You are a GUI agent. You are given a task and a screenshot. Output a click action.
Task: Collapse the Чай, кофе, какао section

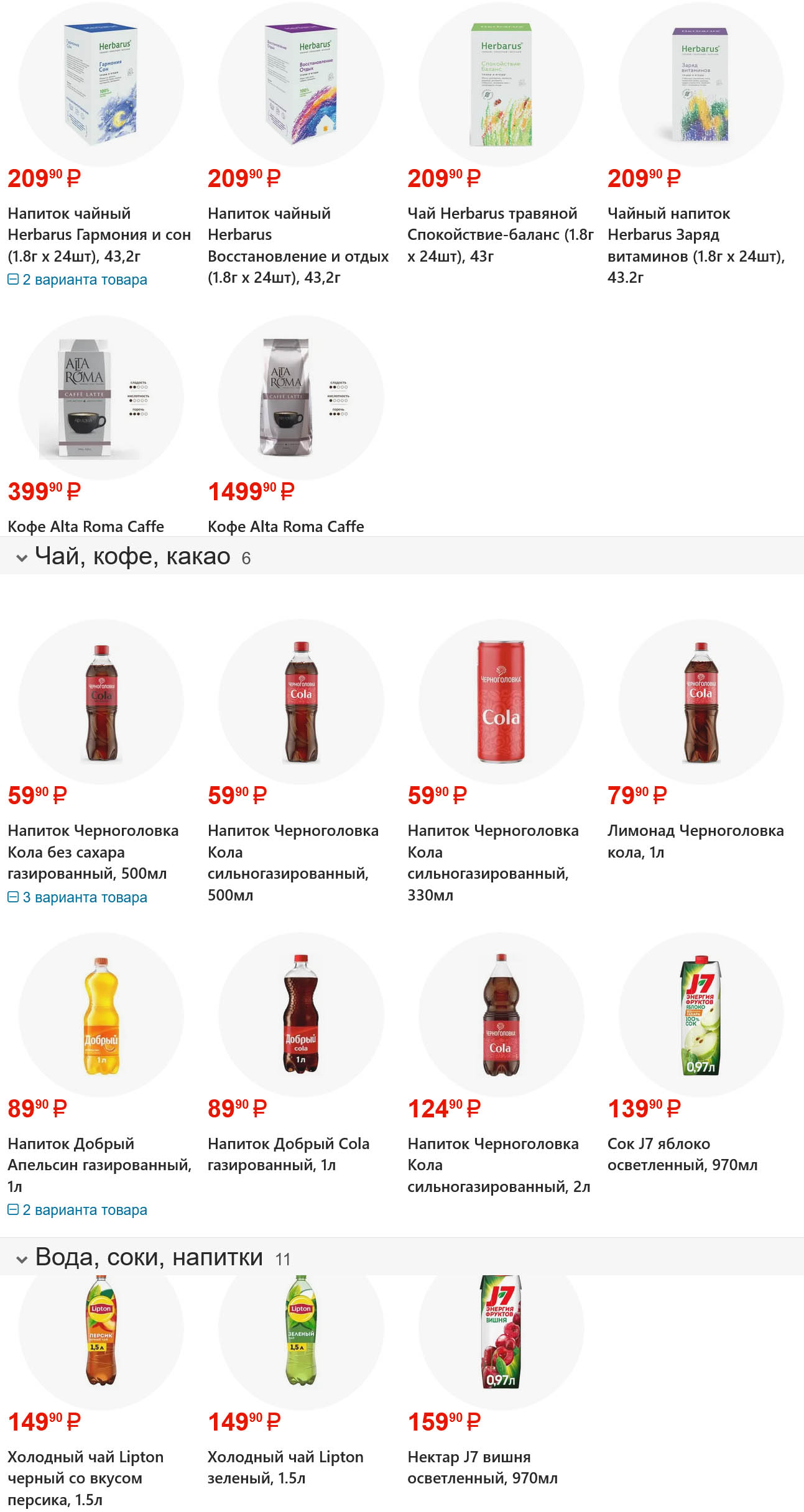22,557
